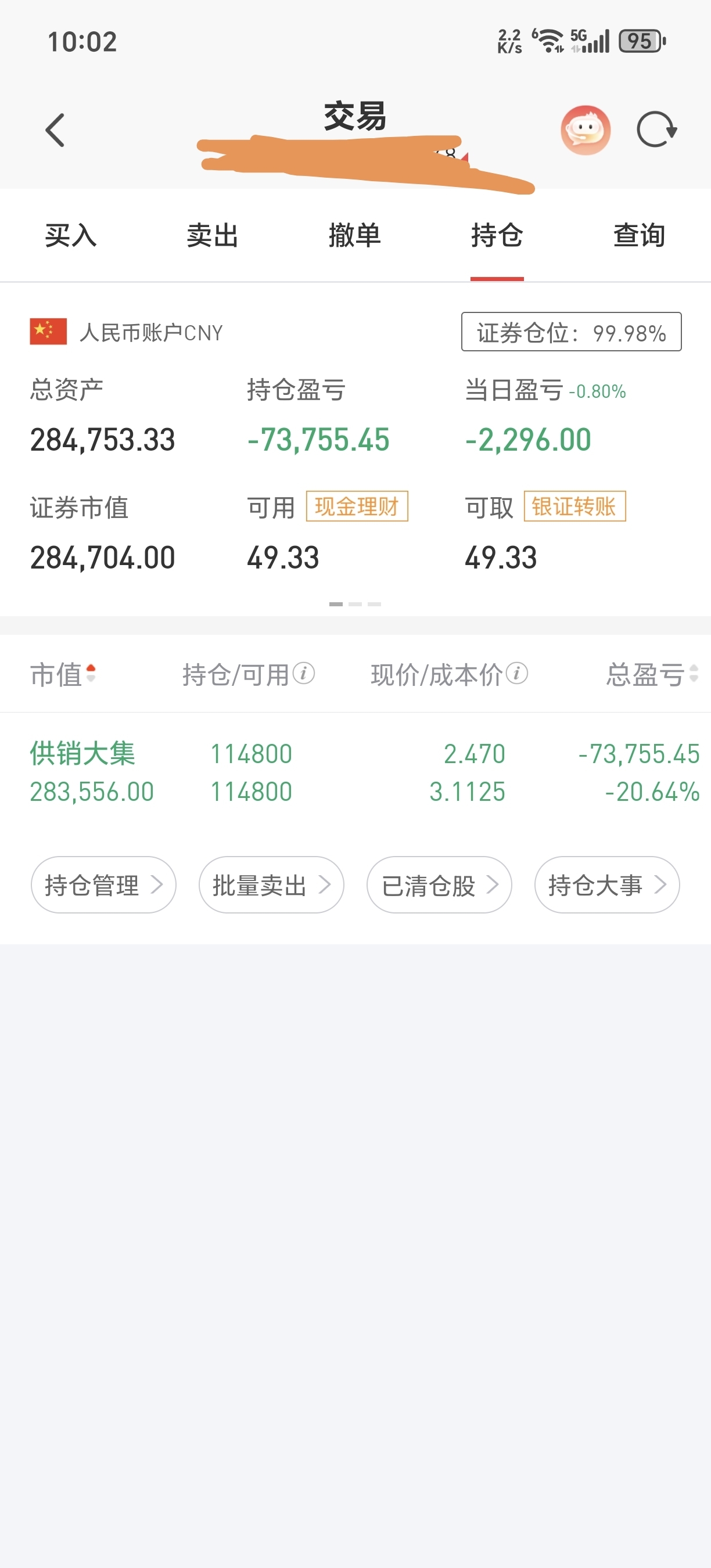Select the 持仓 tab
Viewport: 711px width, 1568px height.
click(x=497, y=236)
